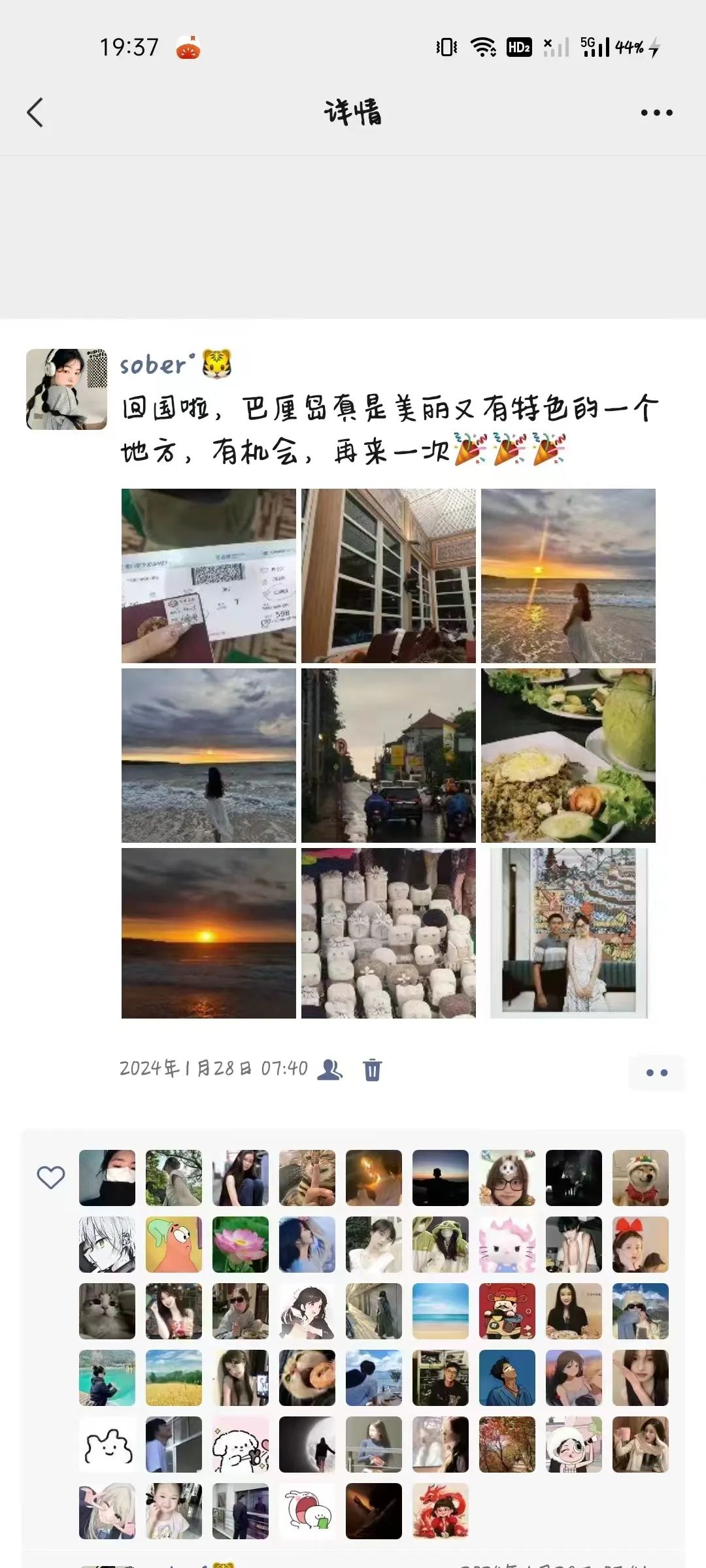
Task: Open sober's profile picture
Action: [x=67, y=389]
